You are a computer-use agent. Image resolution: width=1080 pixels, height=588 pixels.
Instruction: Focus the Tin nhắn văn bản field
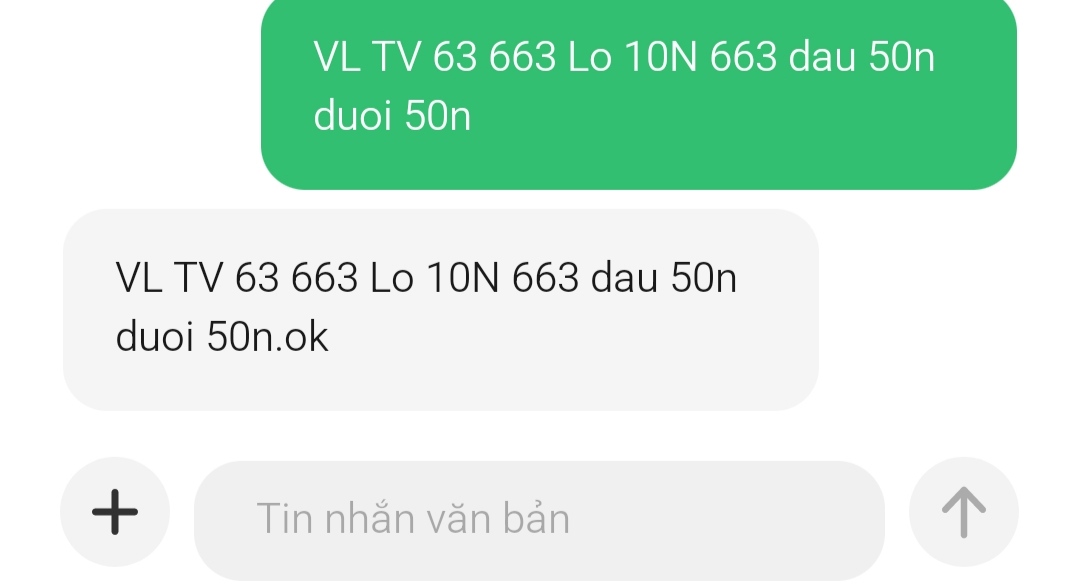tap(540, 518)
